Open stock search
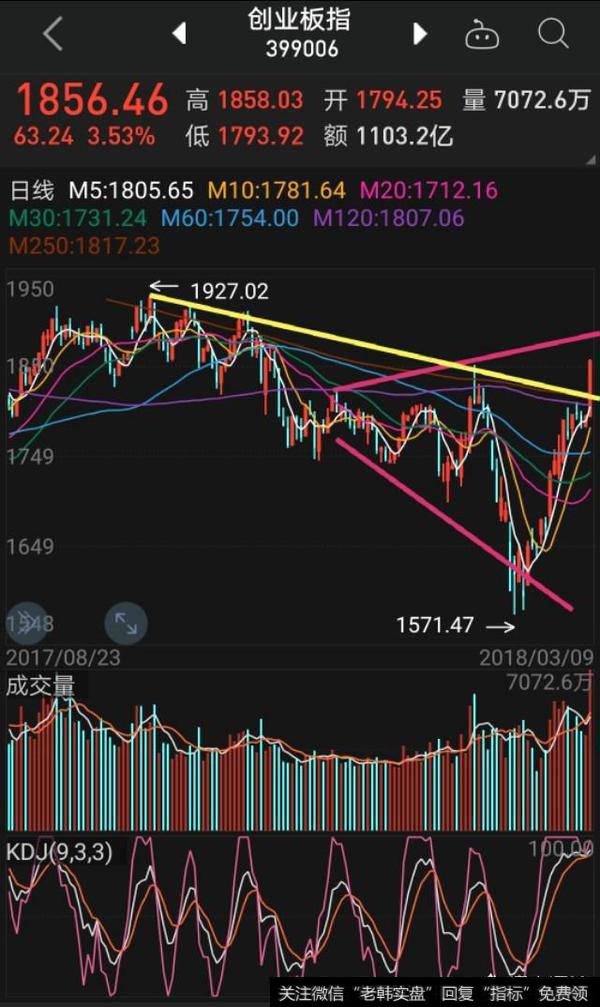The height and width of the screenshot is (1007, 600). [x=553, y=34]
